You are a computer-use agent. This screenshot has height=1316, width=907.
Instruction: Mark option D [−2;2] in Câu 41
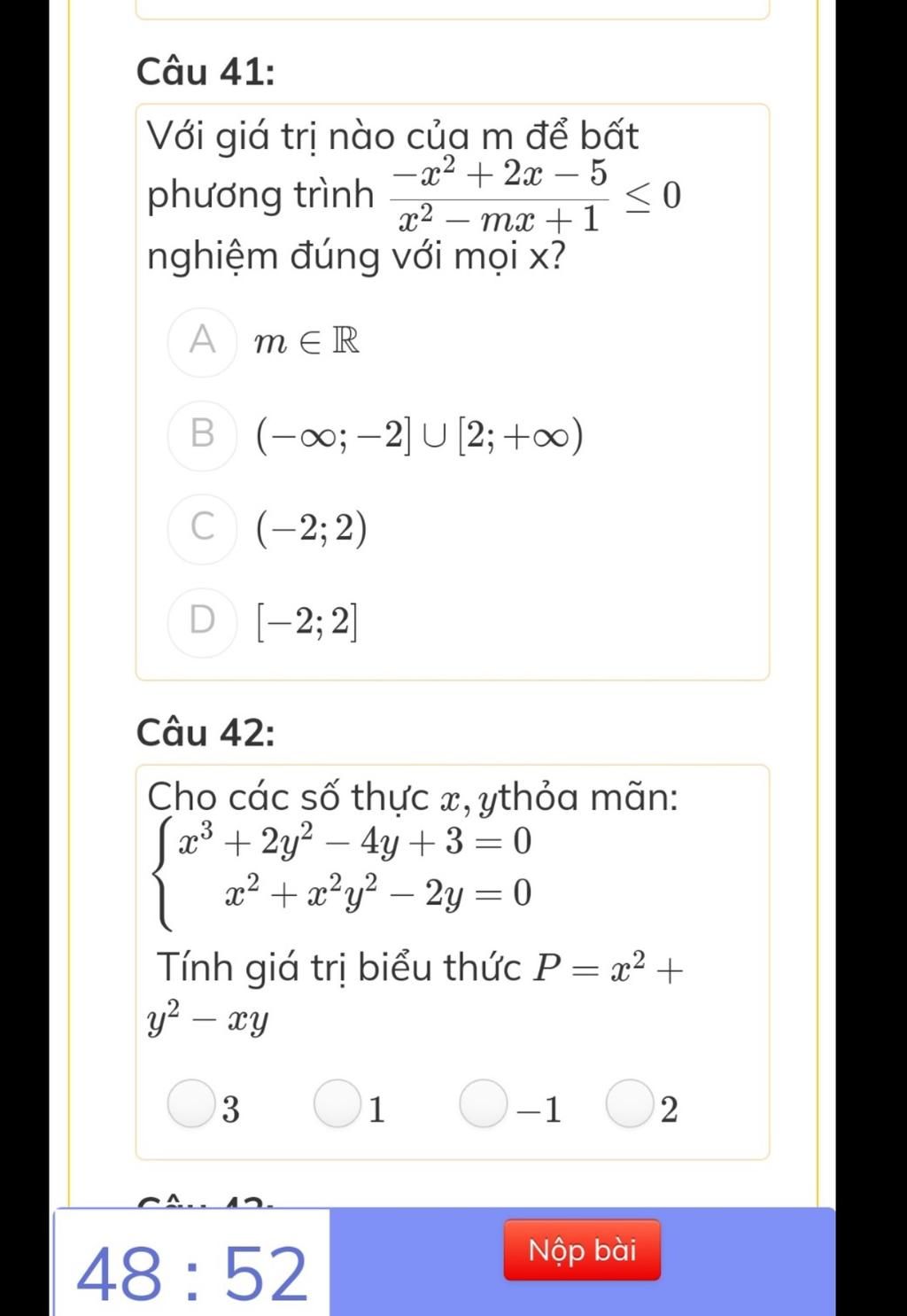203,621
